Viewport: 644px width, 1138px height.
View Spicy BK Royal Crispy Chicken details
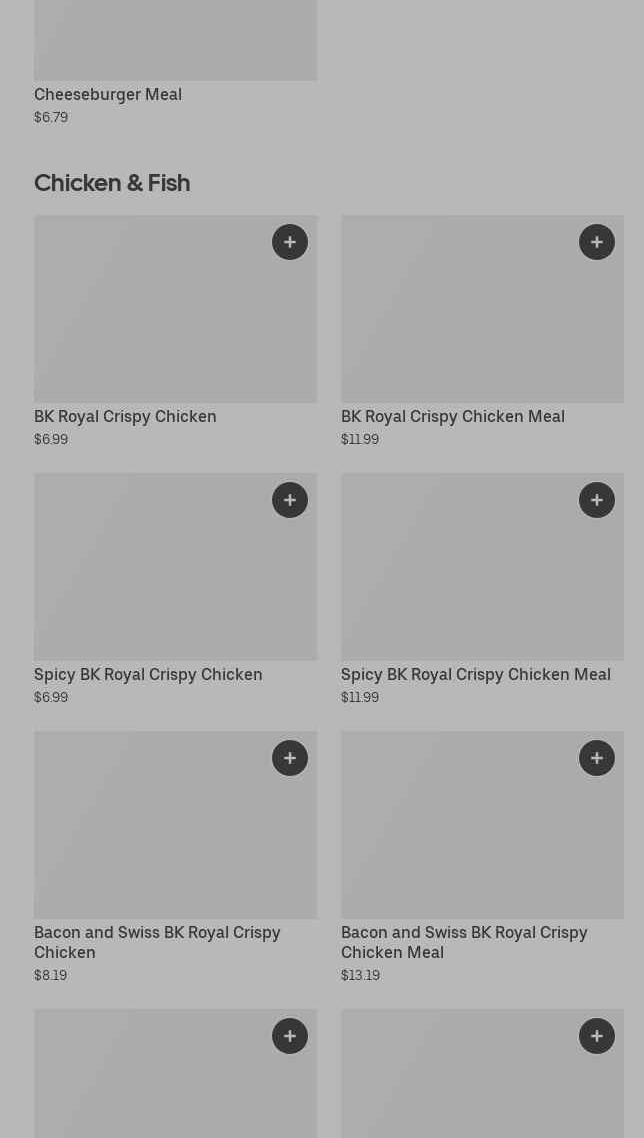(x=150, y=580)
